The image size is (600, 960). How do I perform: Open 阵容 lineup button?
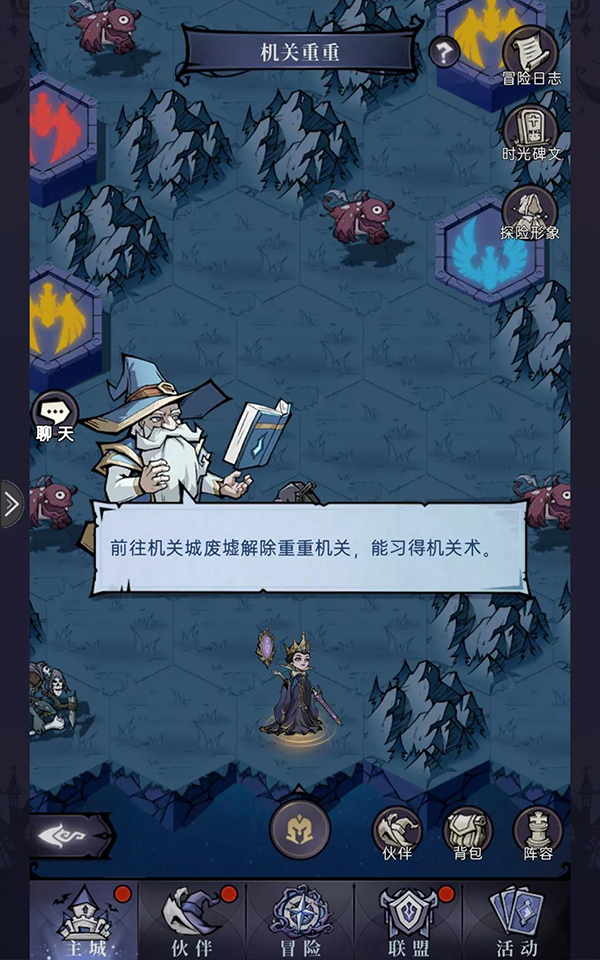click(x=538, y=832)
